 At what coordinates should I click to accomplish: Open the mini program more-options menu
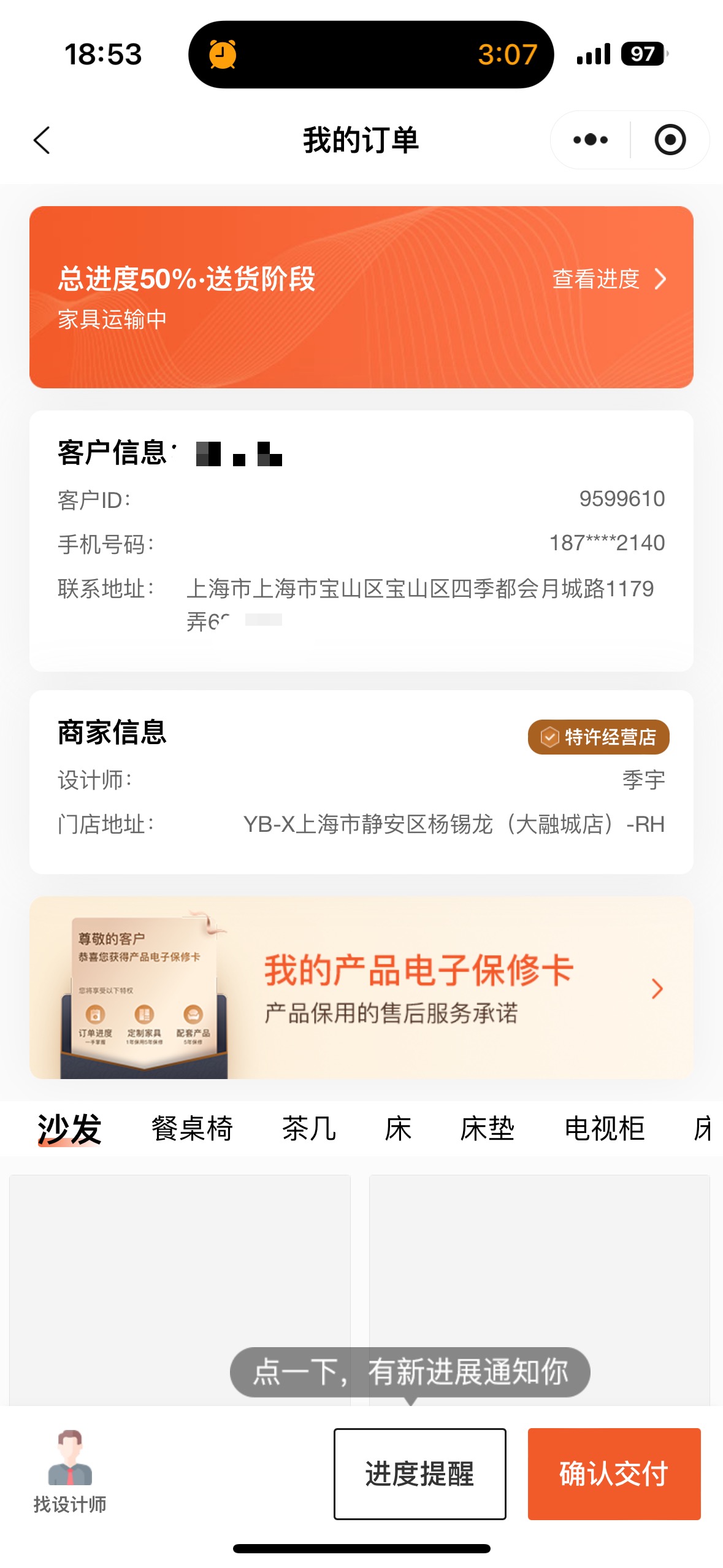(590, 140)
